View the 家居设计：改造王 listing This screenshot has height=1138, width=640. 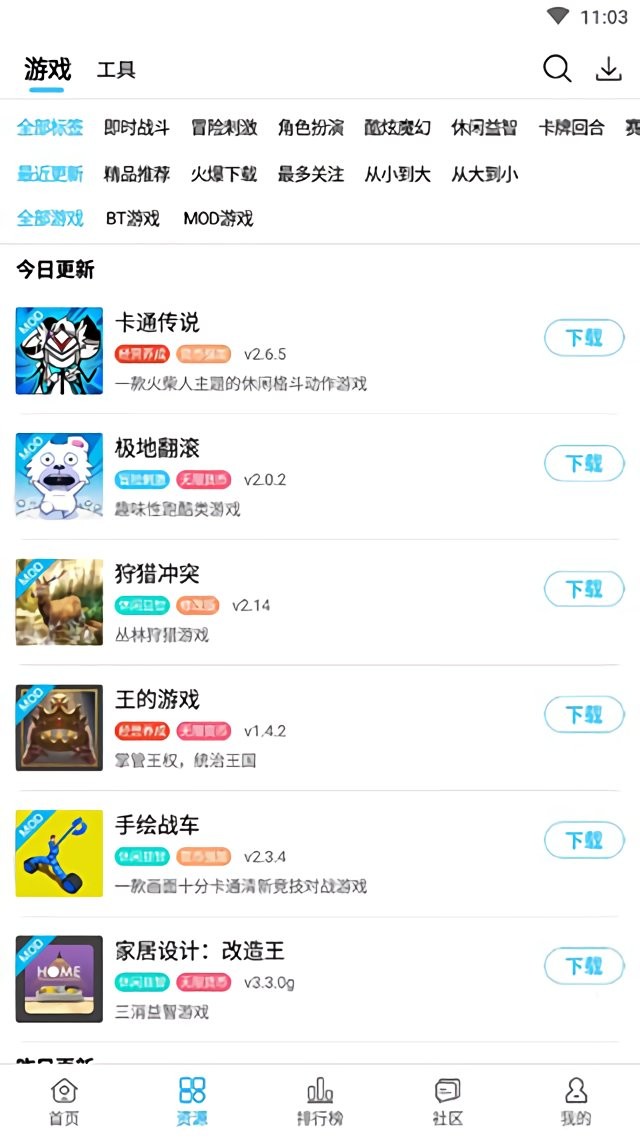pyautogui.click(x=200, y=951)
